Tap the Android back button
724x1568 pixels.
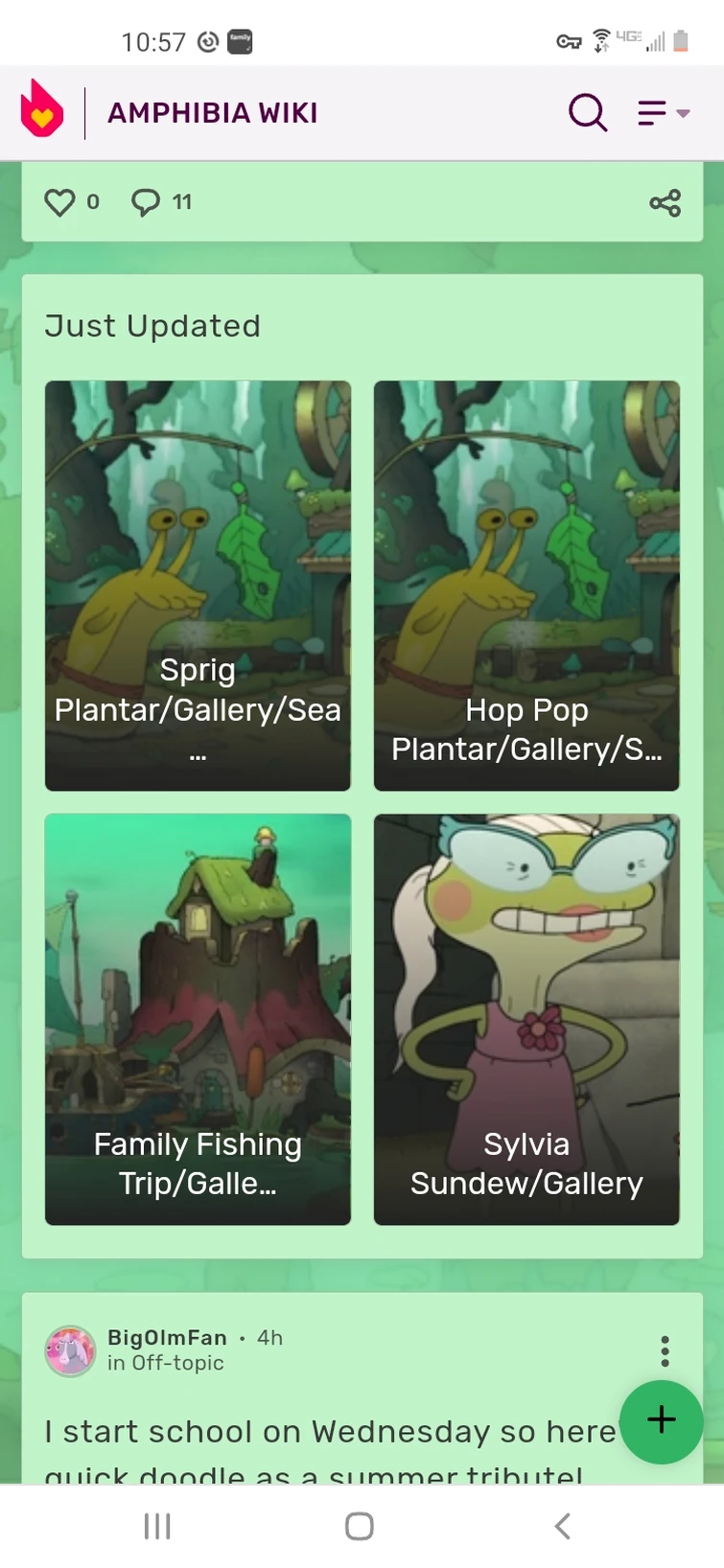[562, 1525]
